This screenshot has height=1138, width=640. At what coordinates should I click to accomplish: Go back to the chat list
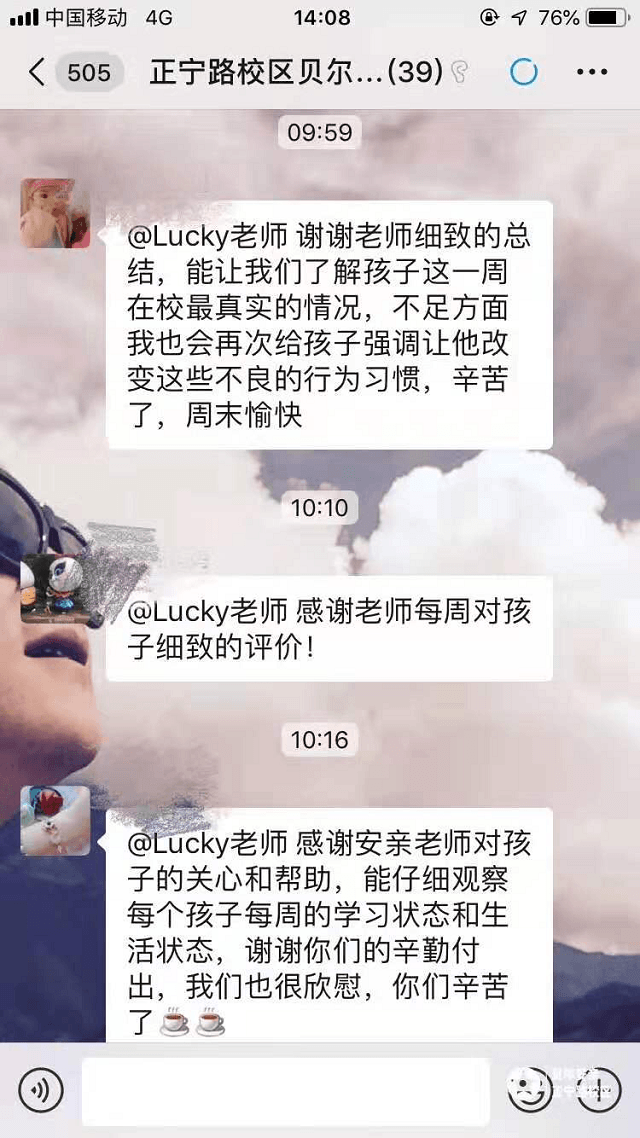38,73
